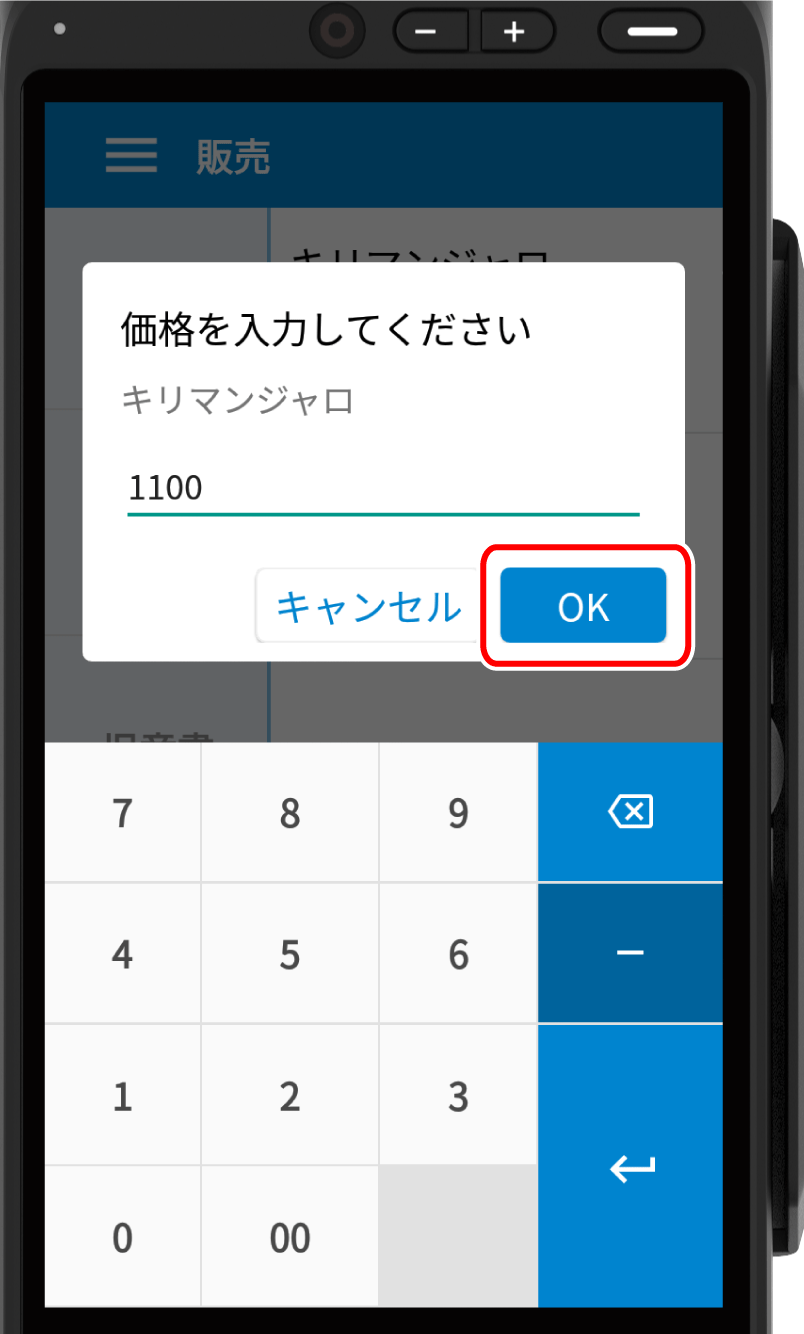Enter digit 6 on keypad
Viewport: 804px width, 1334px height.
[458, 954]
